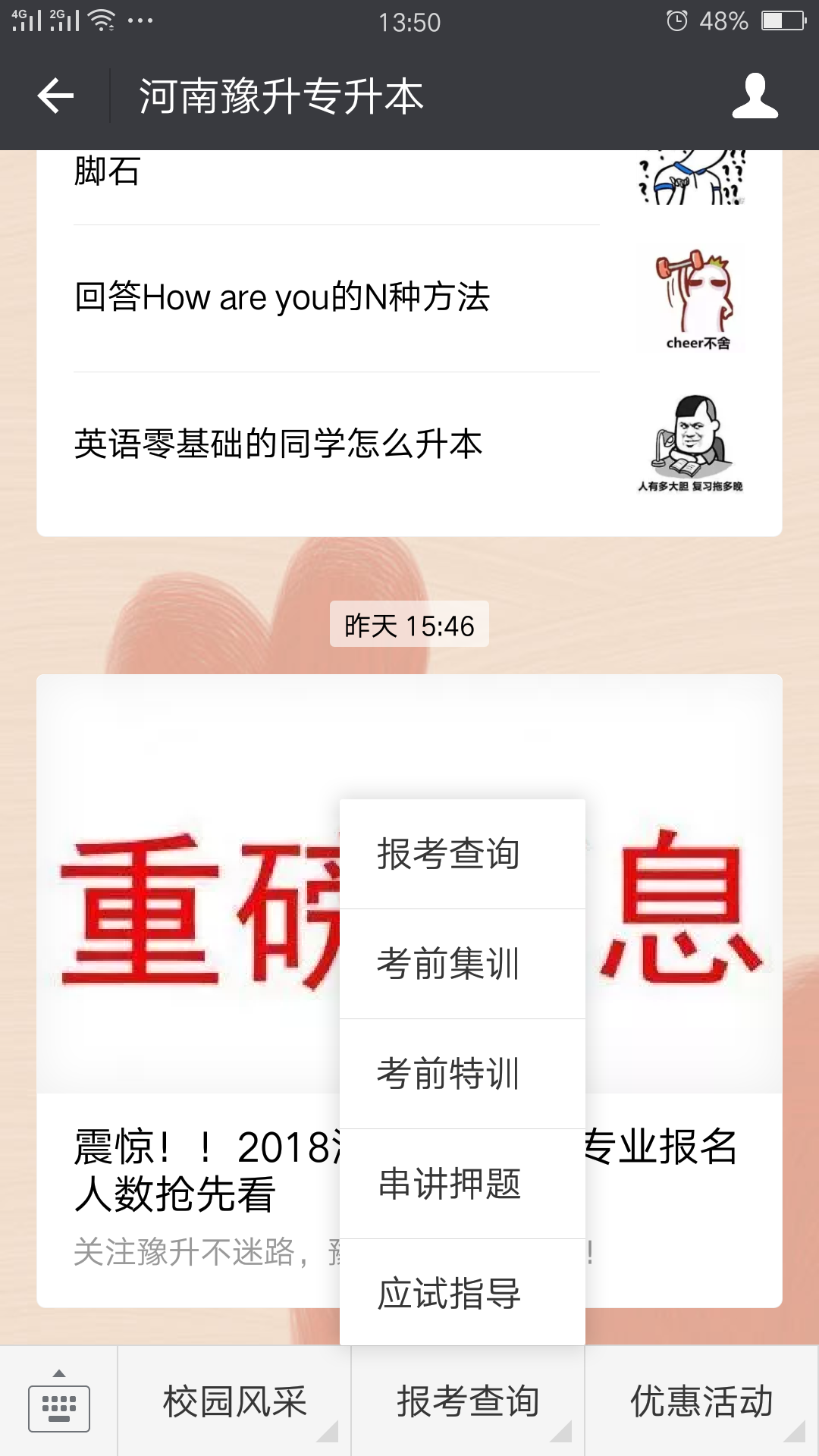
Task: Open the account profile icon
Action: pos(755,96)
